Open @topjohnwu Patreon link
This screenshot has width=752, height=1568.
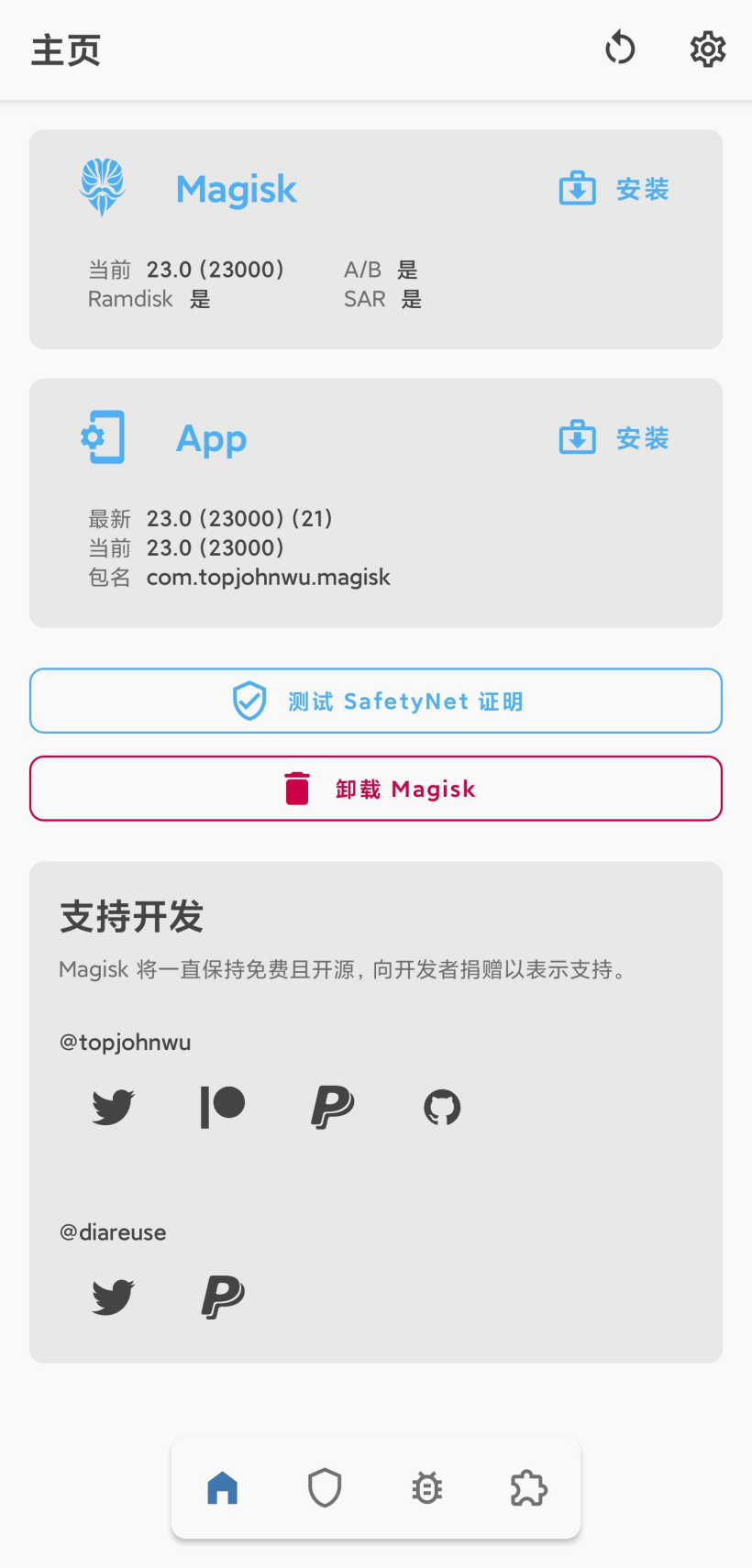(223, 1107)
